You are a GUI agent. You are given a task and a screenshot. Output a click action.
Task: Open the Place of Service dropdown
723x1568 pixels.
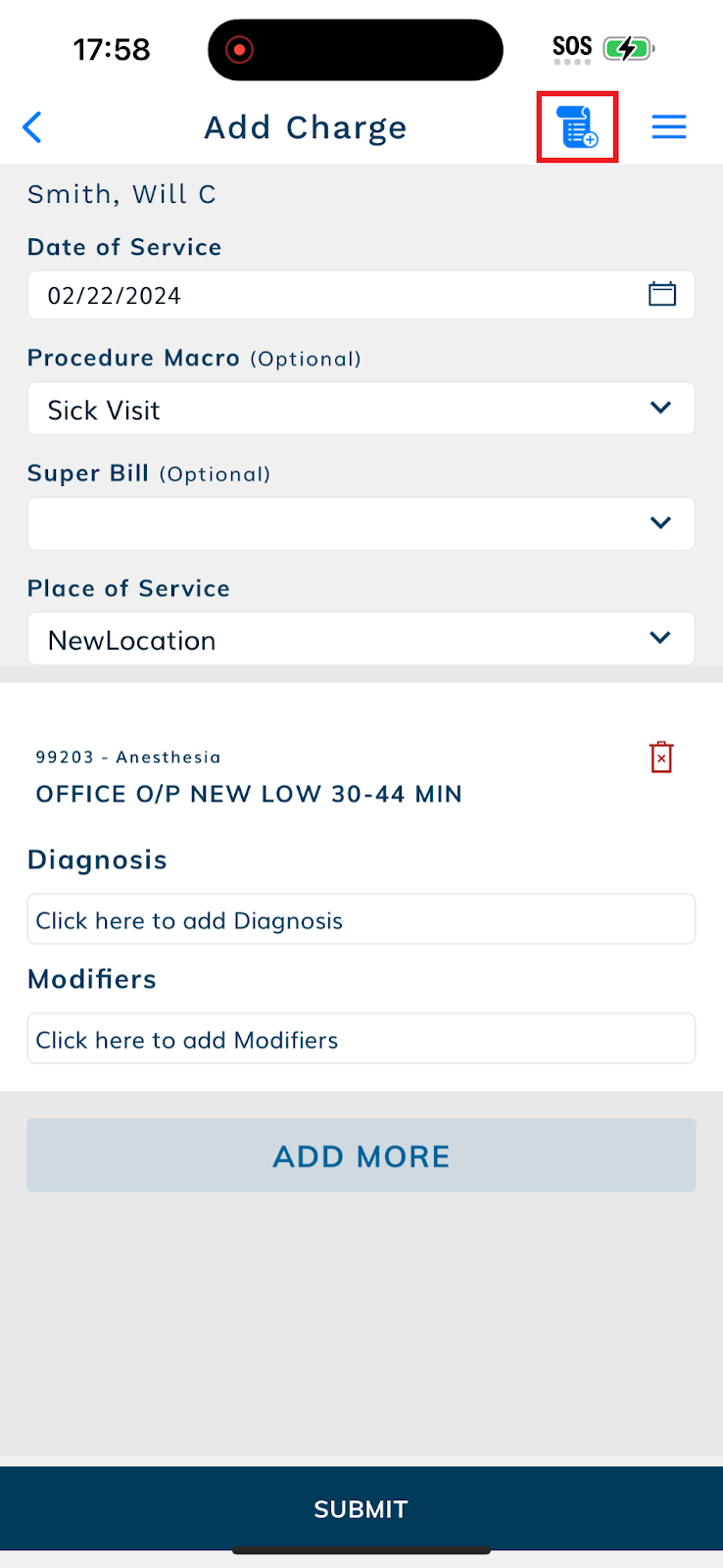coord(361,639)
